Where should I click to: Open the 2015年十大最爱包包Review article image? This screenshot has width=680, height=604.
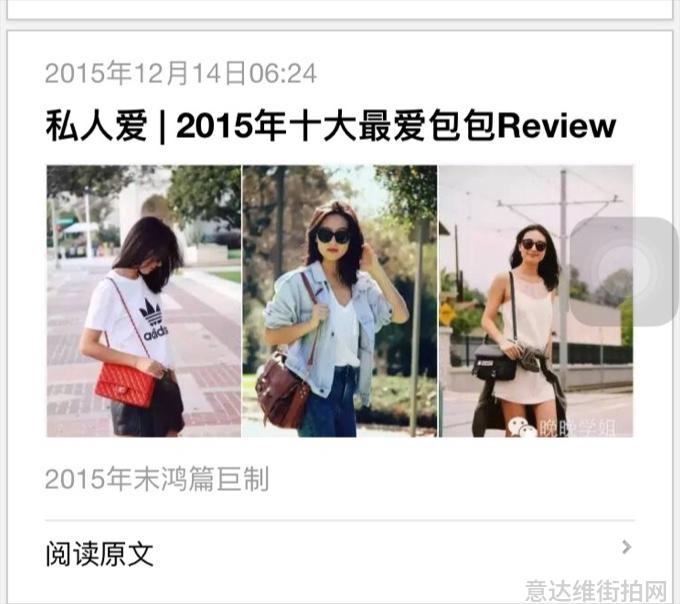[340, 301]
